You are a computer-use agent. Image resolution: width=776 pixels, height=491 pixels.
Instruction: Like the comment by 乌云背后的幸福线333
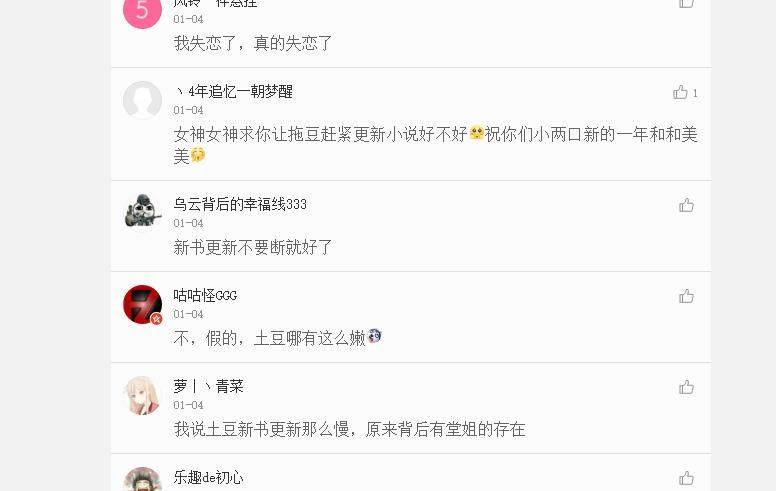click(x=686, y=205)
